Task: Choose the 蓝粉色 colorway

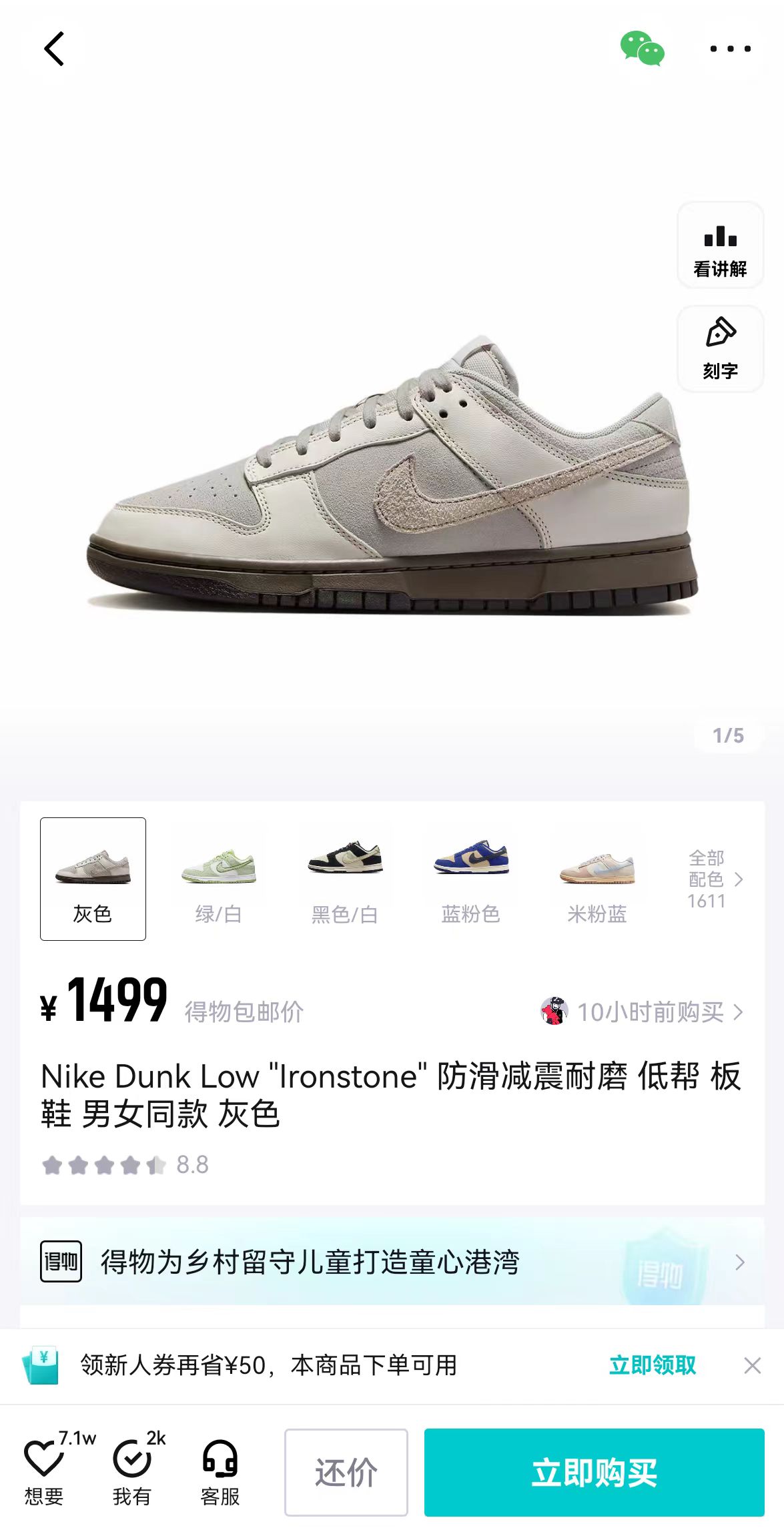Action: 471,879
